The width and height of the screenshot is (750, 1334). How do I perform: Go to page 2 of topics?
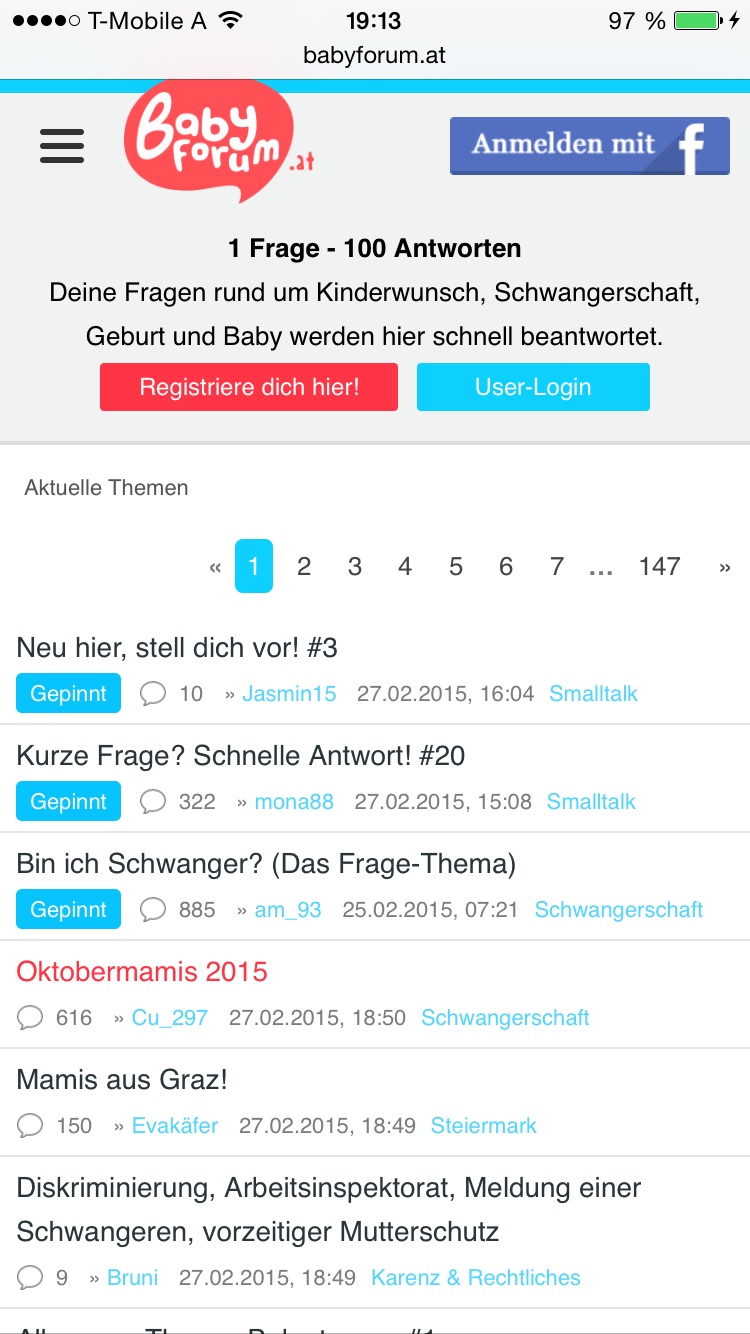[x=304, y=567]
